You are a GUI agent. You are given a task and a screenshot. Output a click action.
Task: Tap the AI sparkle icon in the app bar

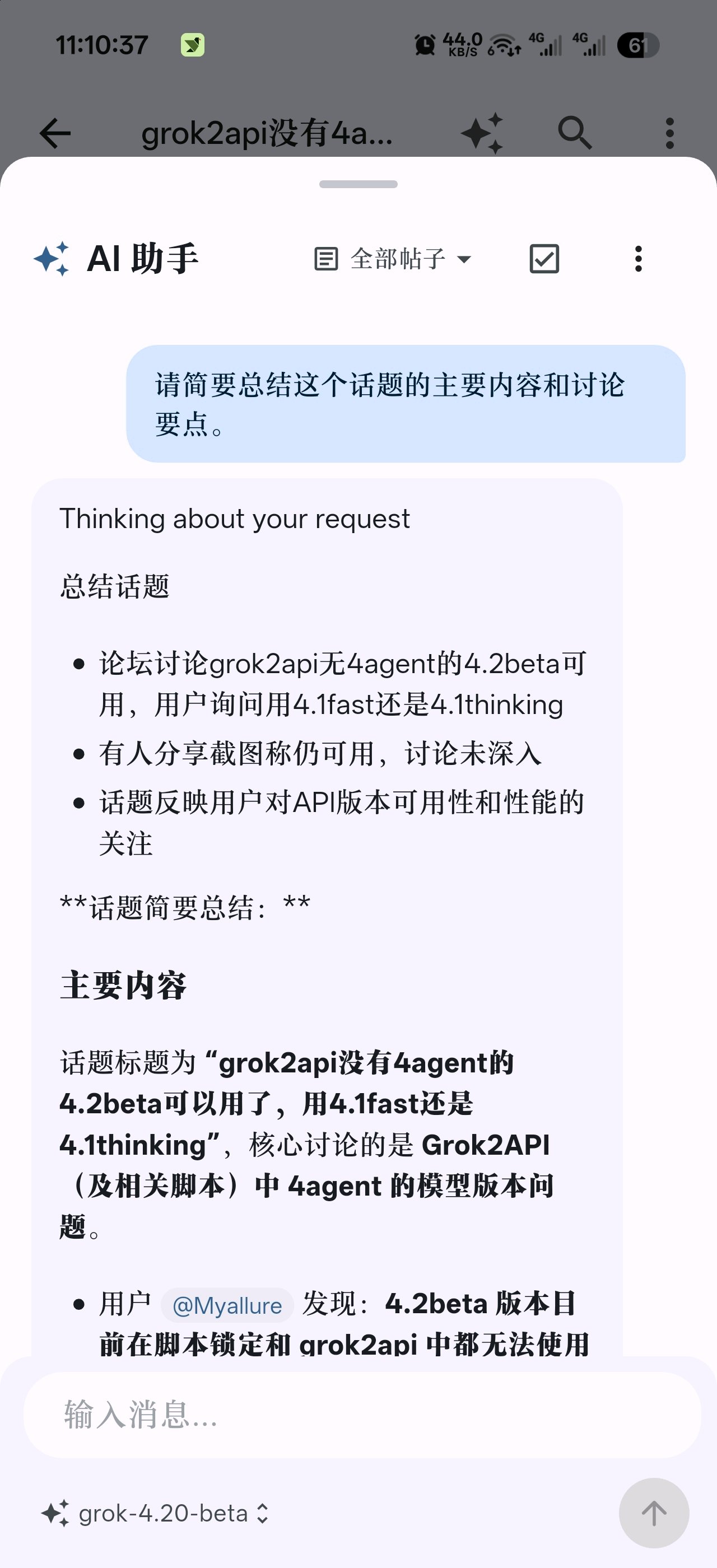(482, 133)
